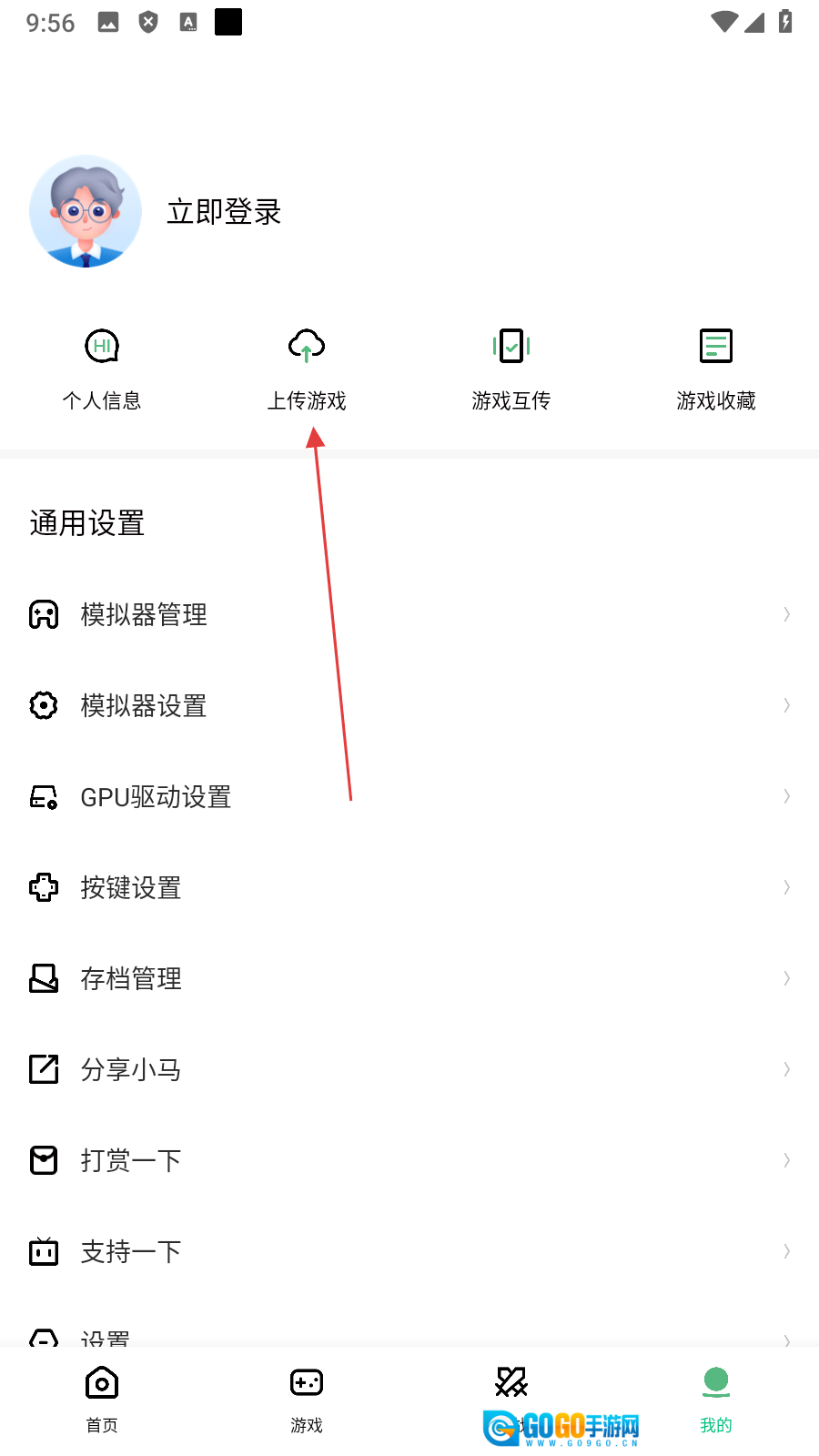Open the profile avatar

coord(86,211)
